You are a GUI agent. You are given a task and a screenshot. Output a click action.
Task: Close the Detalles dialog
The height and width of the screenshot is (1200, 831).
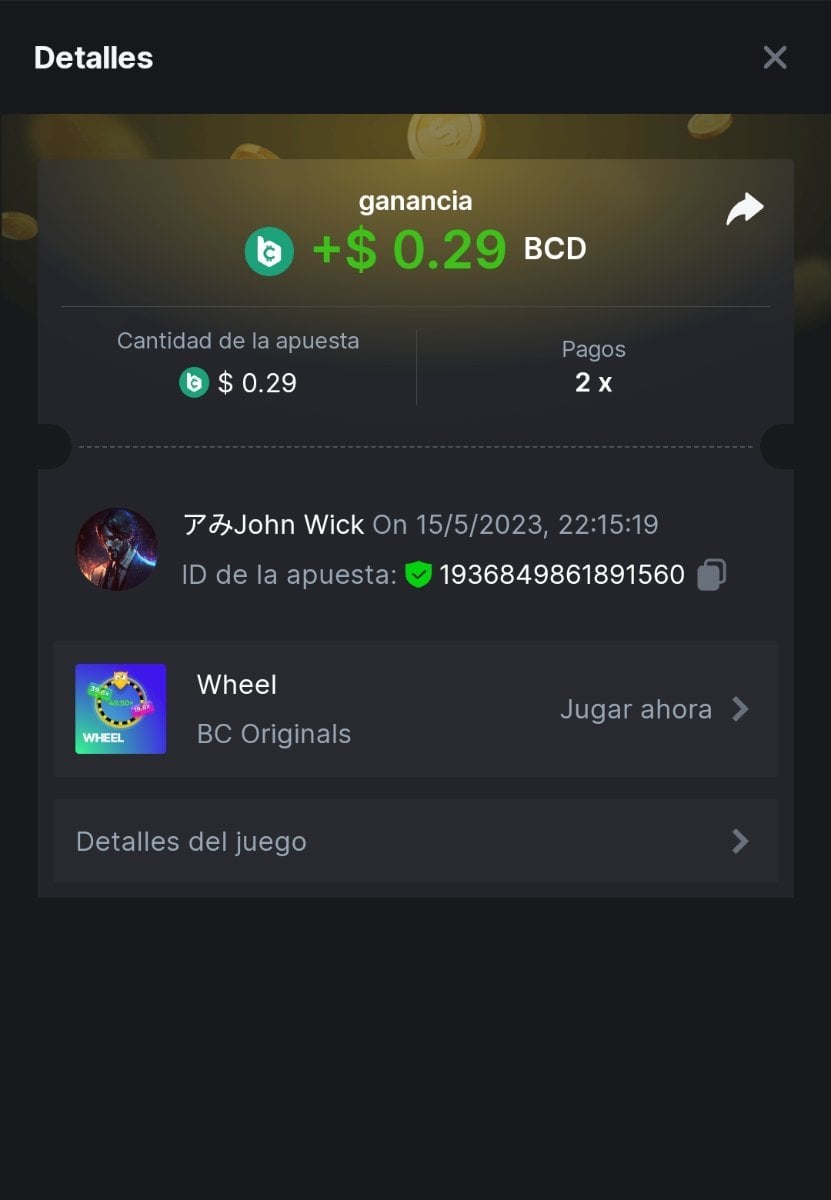(775, 58)
